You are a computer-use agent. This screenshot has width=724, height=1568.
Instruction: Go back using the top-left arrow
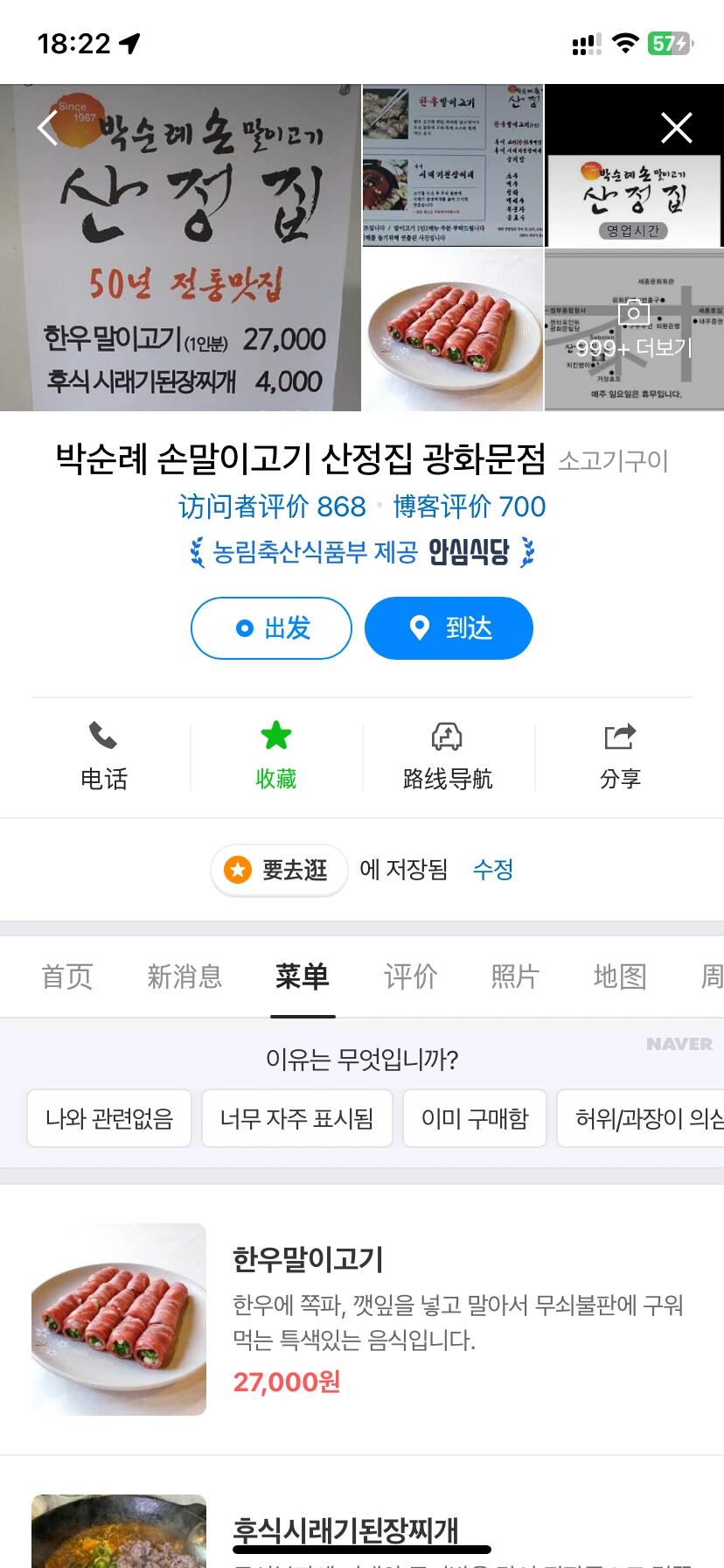click(x=48, y=129)
